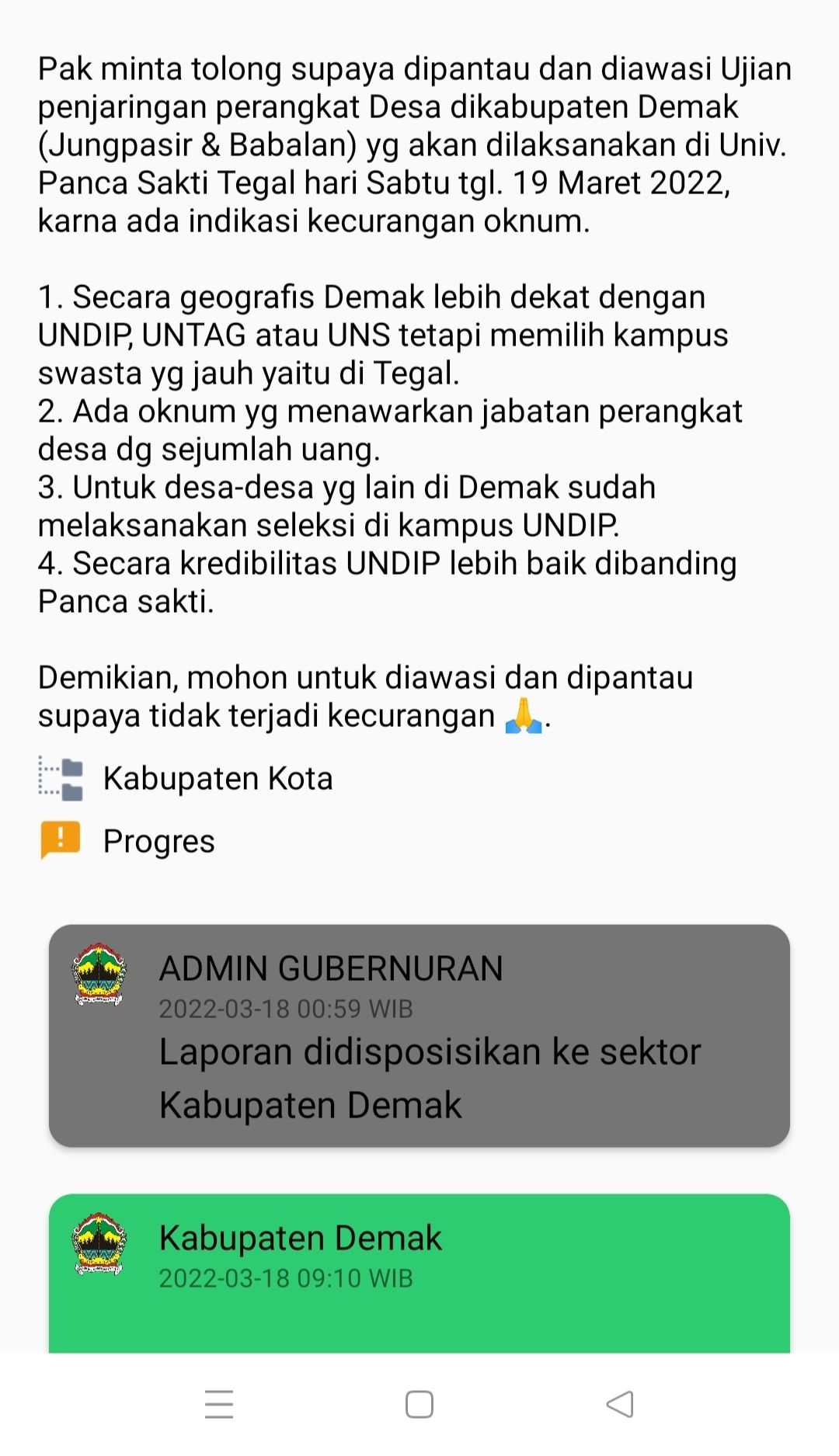
Task: Go back using the navigation bar
Action: click(620, 1404)
